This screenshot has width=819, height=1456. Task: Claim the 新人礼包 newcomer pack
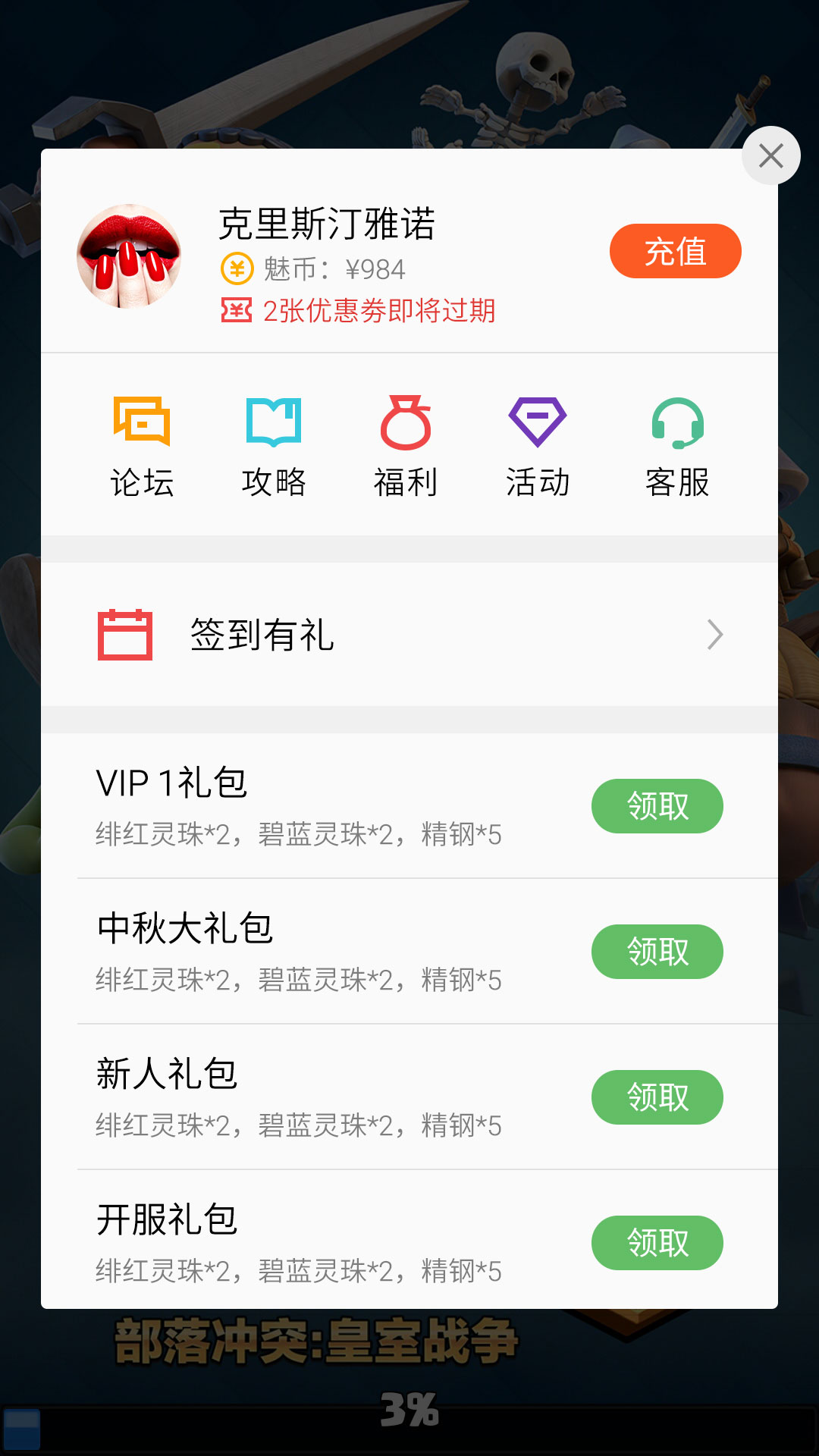[x=657, y=1097]
